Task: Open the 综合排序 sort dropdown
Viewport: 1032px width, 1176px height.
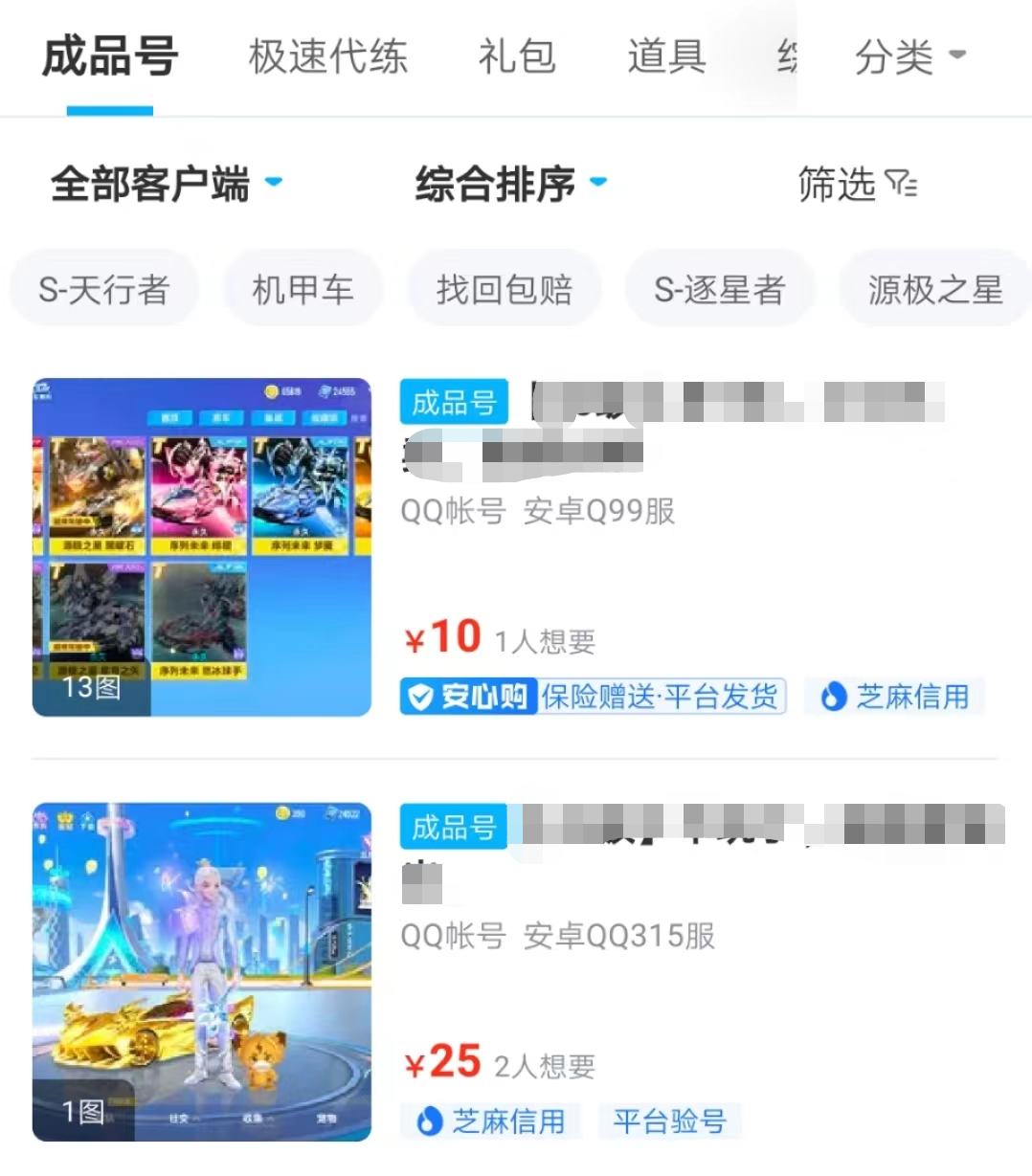Action: [510, 184]
